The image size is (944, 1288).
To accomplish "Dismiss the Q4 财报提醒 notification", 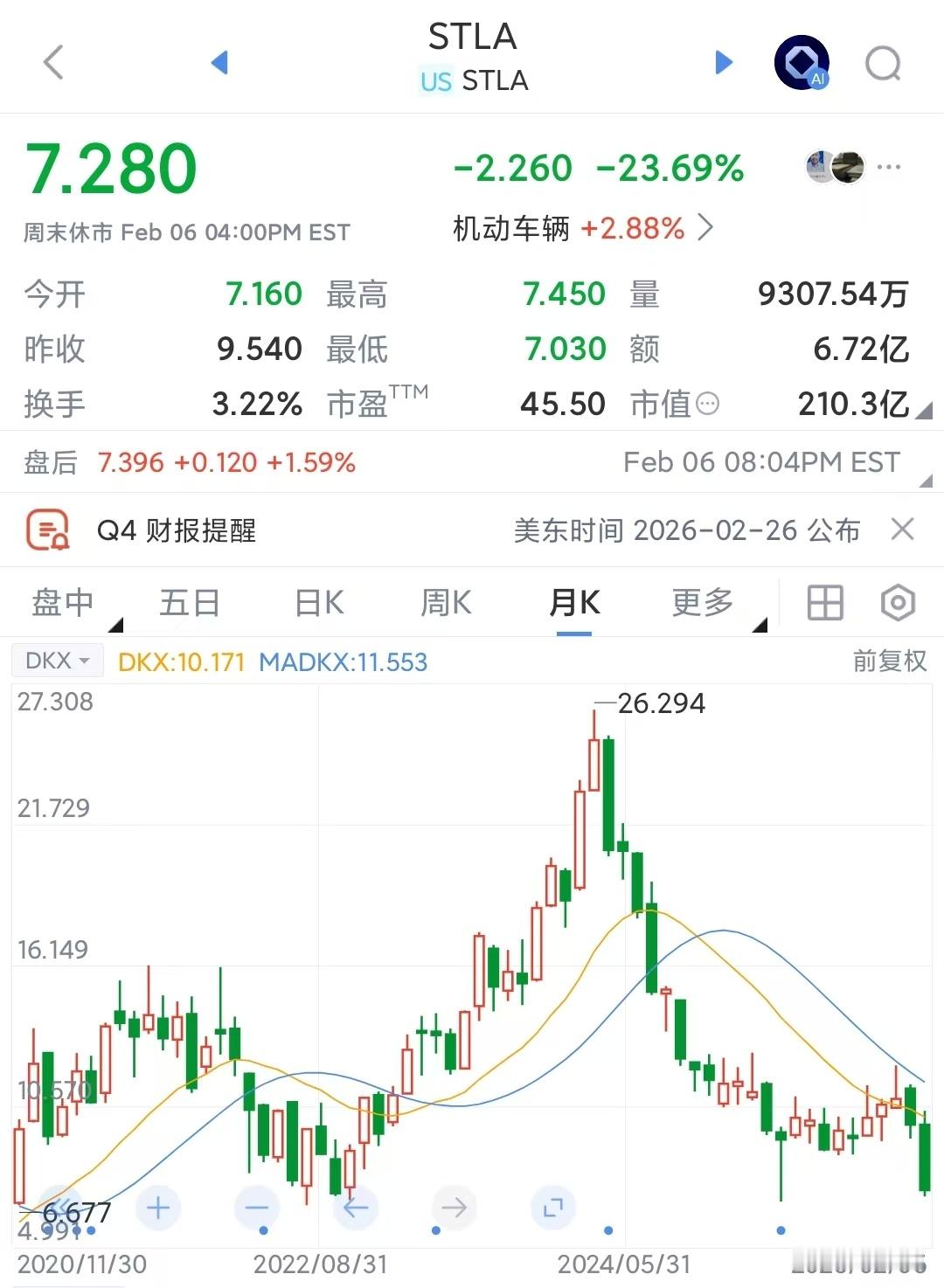I will 903,530.
